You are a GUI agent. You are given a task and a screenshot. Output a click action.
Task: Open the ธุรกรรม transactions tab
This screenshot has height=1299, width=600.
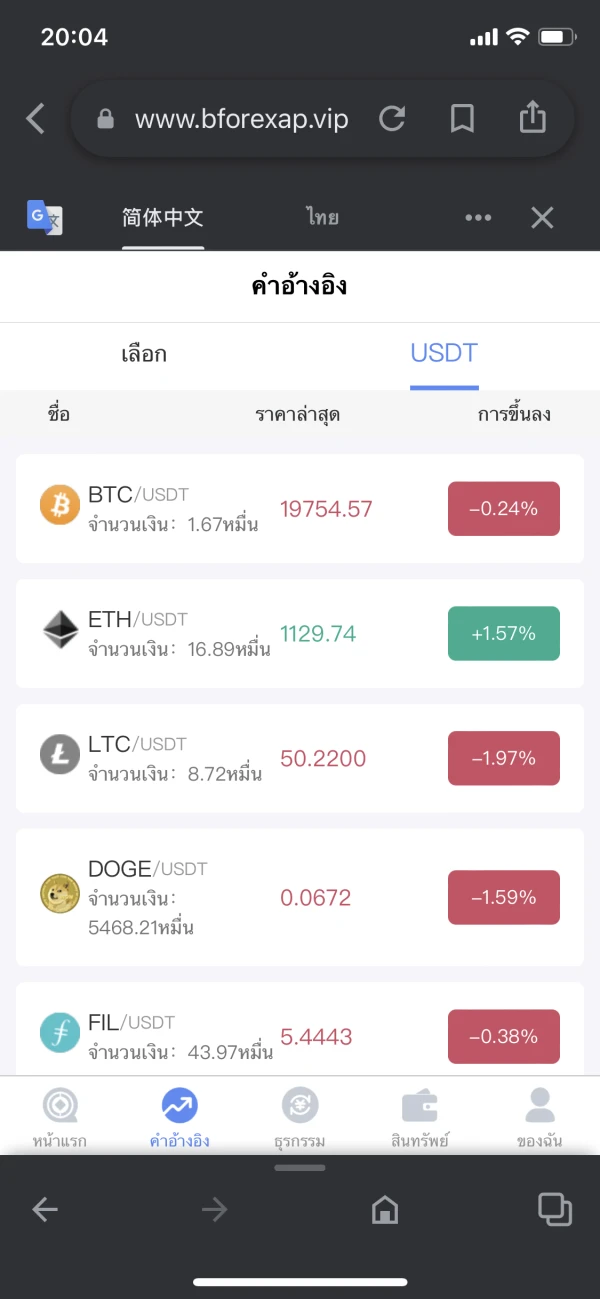click(x=300, y=1117)
